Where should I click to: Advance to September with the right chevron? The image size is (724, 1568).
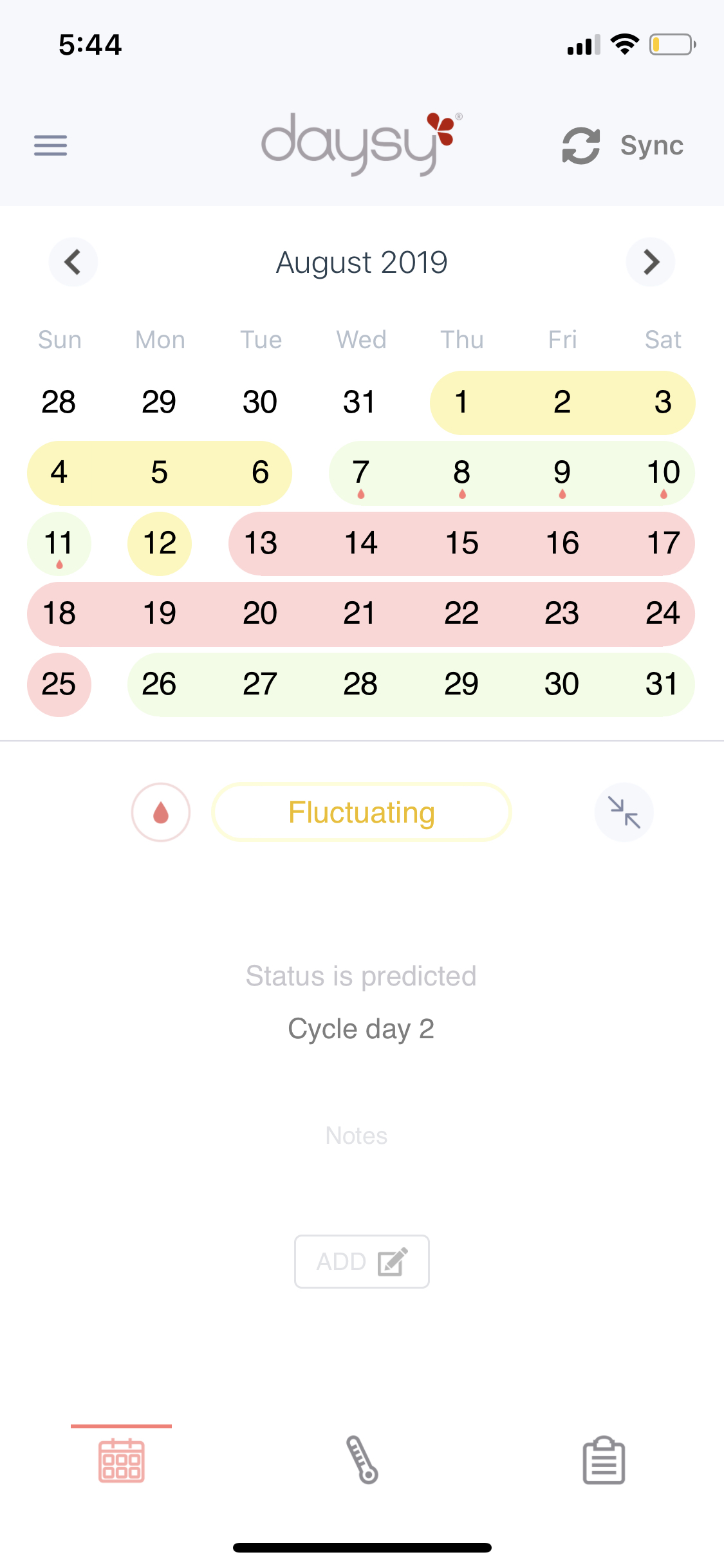[x=650, y=262]
